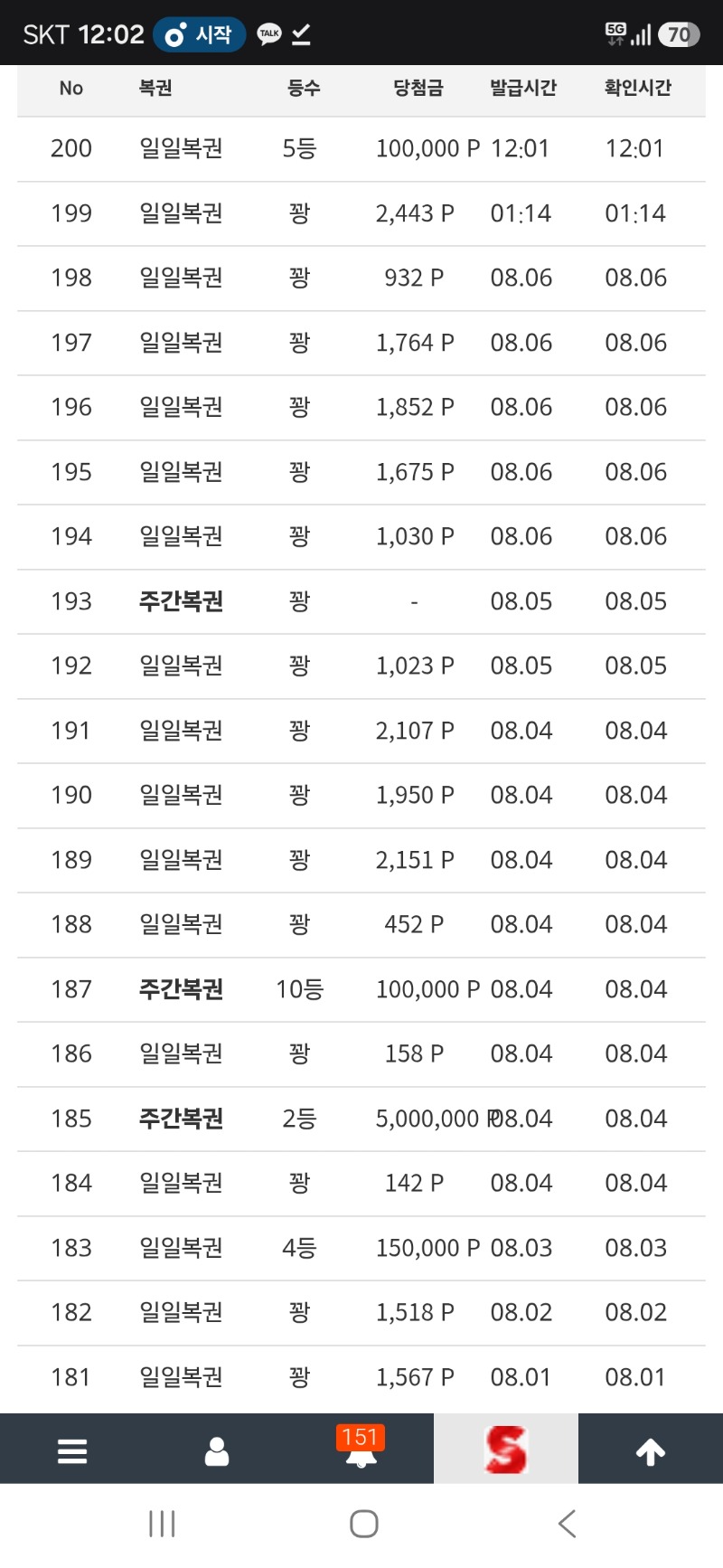Viewport: 723px width, 1568px height.
Task: Jump to top with the up arrow
Action: (x=651, y=1451)
